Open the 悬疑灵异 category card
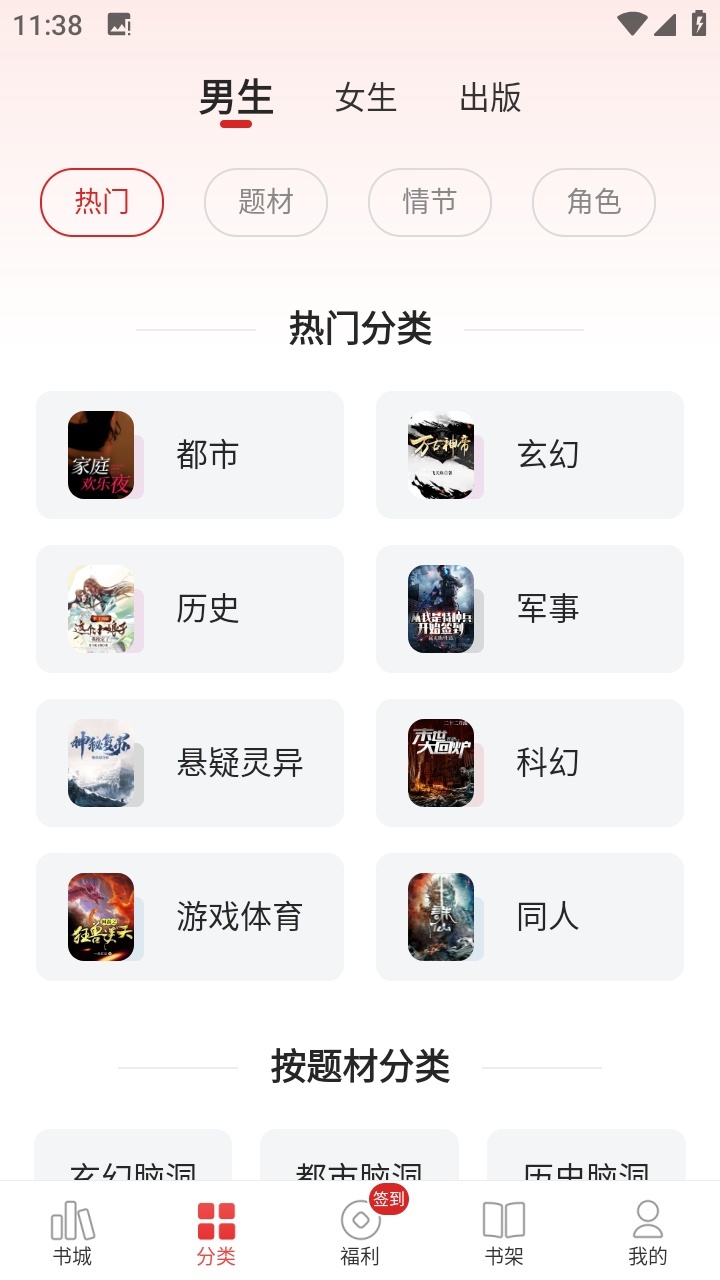 (x=189, y=762)
